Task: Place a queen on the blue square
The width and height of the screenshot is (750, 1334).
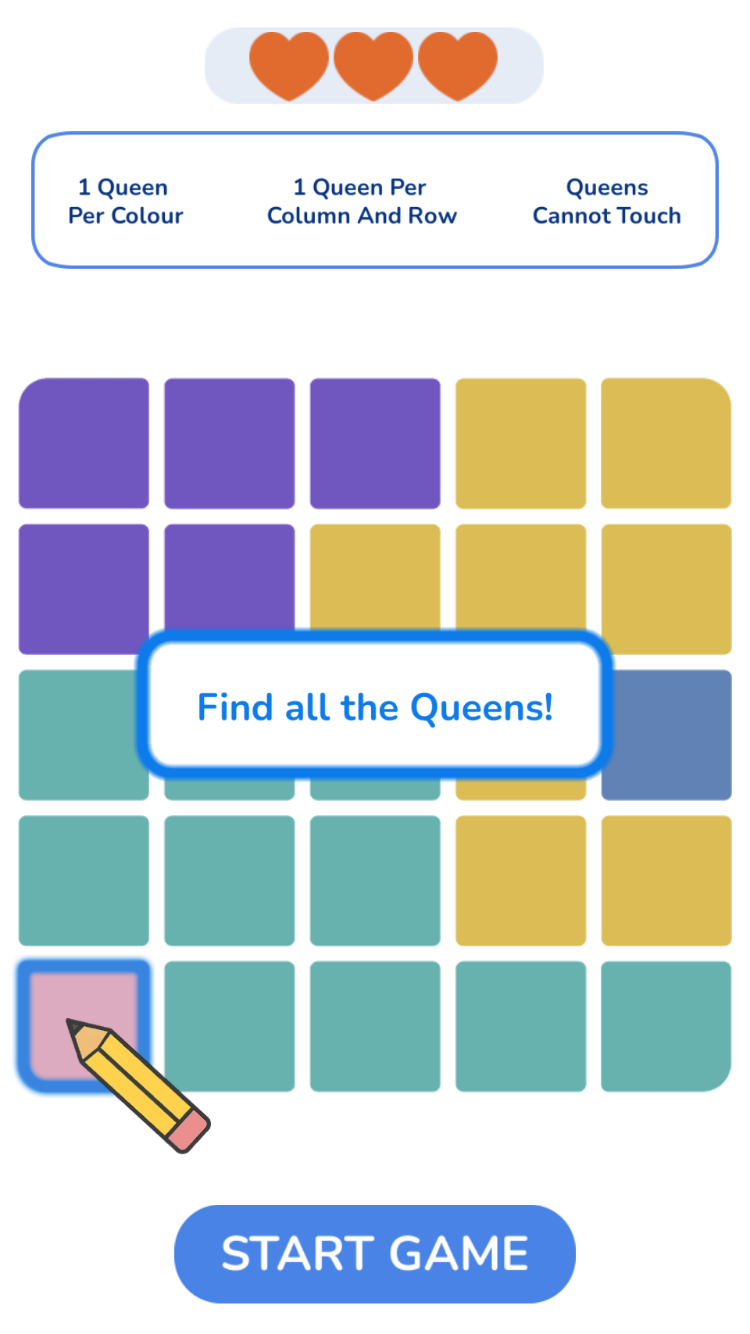Action: (x=666, y=735)
